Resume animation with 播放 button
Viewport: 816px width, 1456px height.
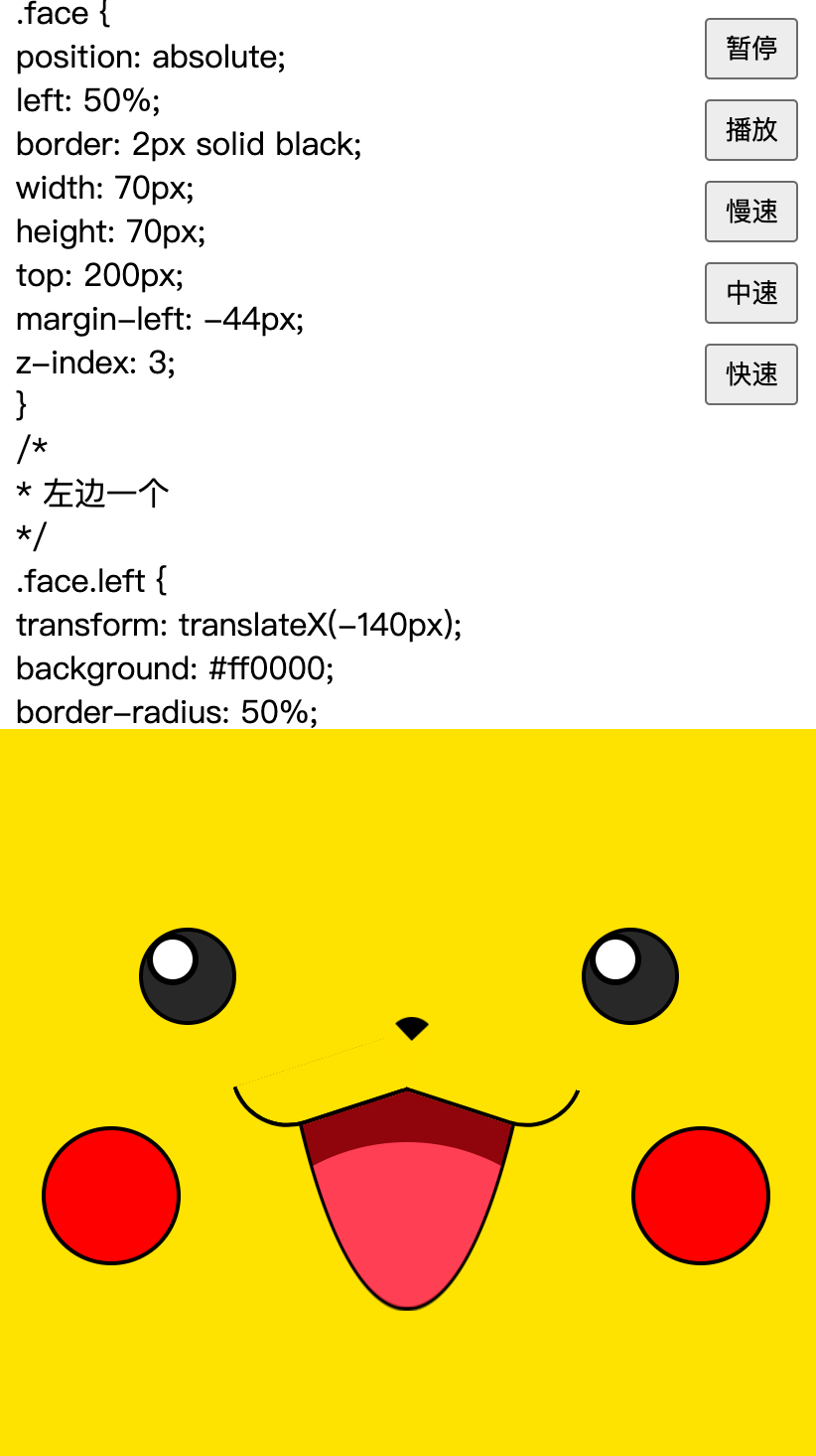point(750,130)
